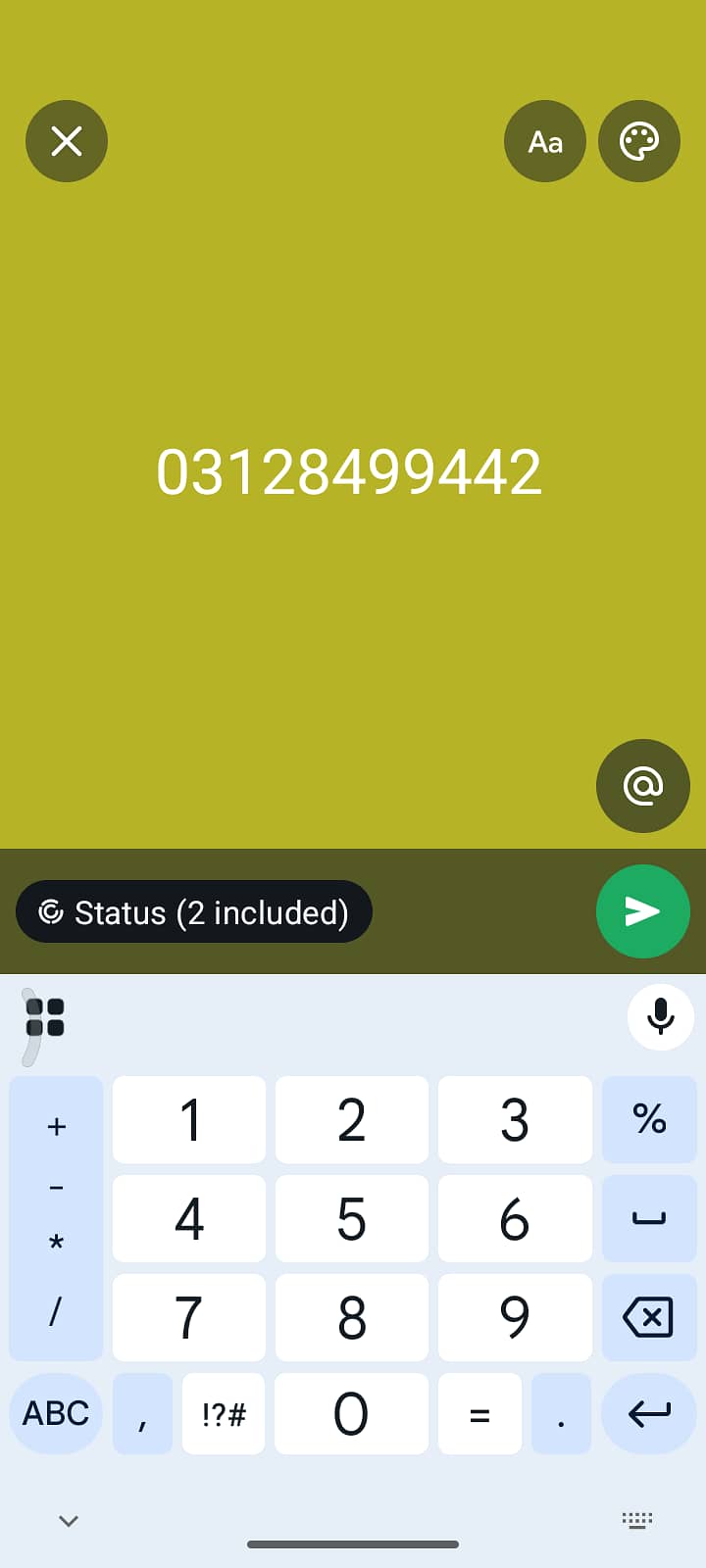Viewport: 706px width, 1568px height.
Task: Tap the enter key
Action: tap(648, 1413)
